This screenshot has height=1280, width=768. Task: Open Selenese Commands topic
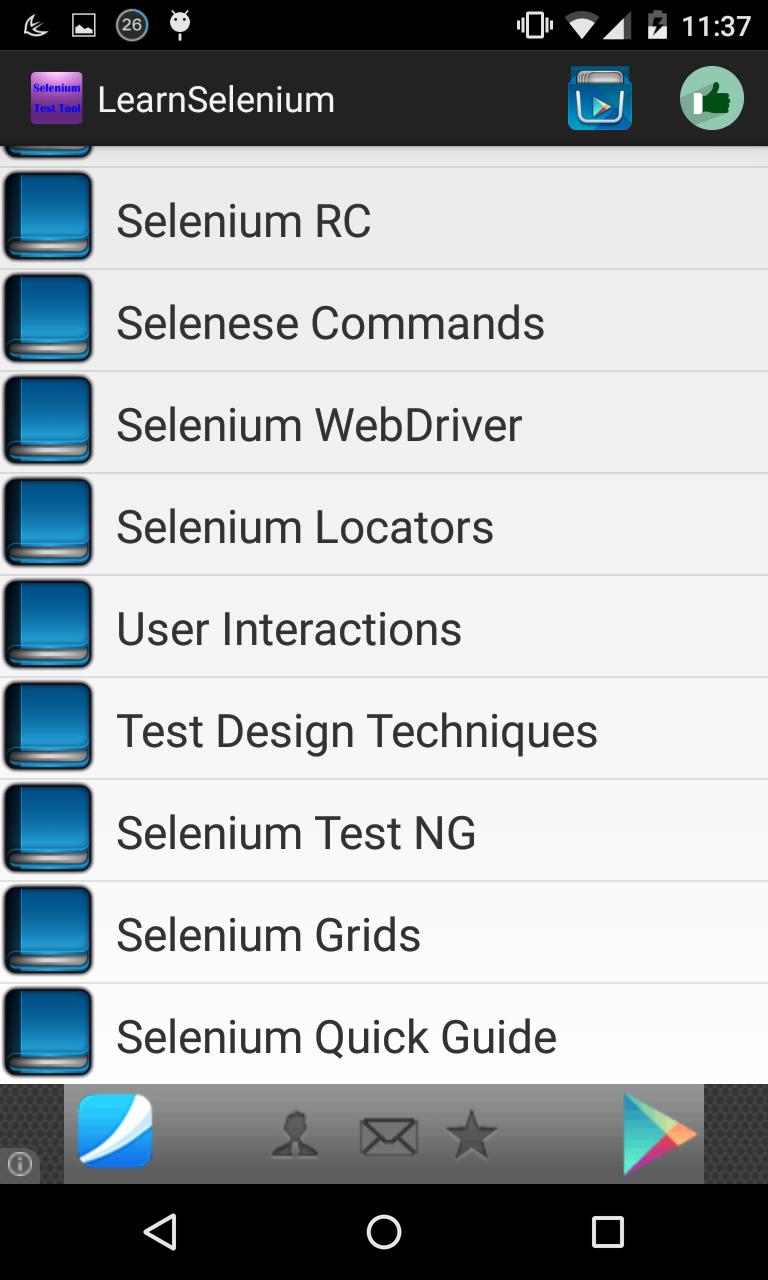pos(384,322)
